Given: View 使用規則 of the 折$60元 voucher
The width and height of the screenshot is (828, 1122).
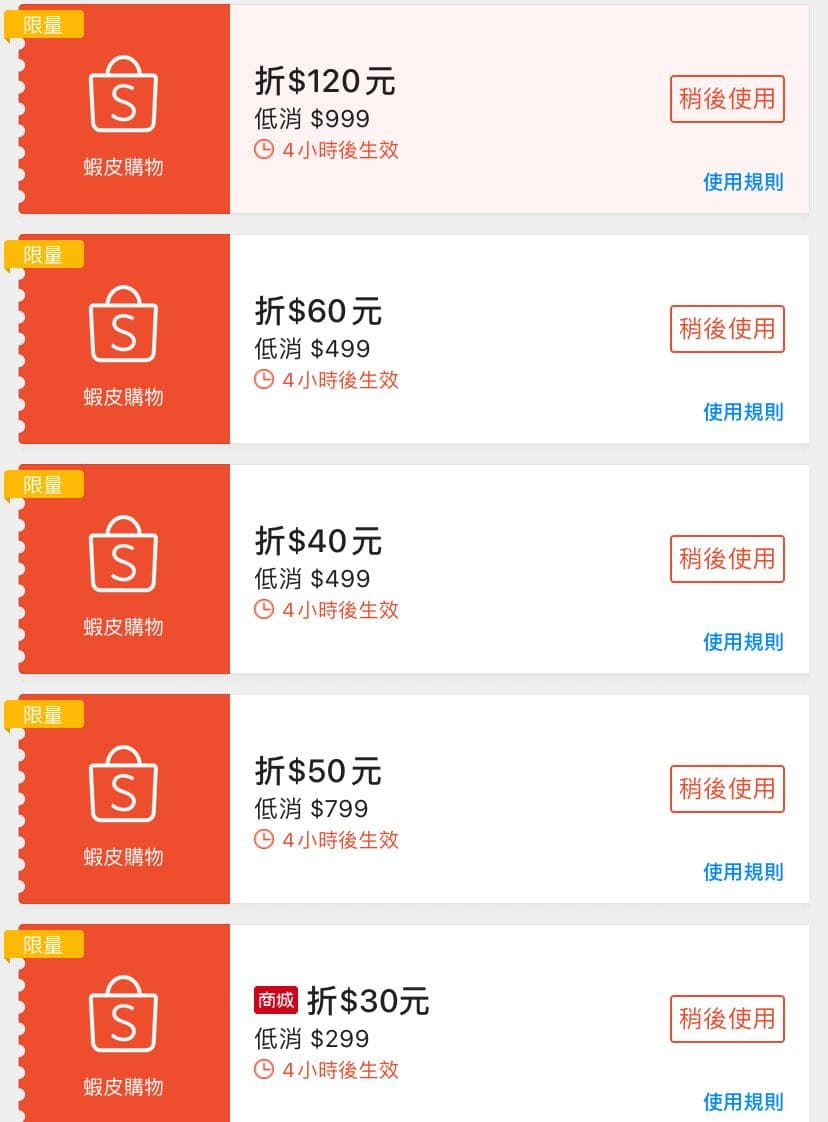Looking at the screenshot, I should tap(743, 412).
